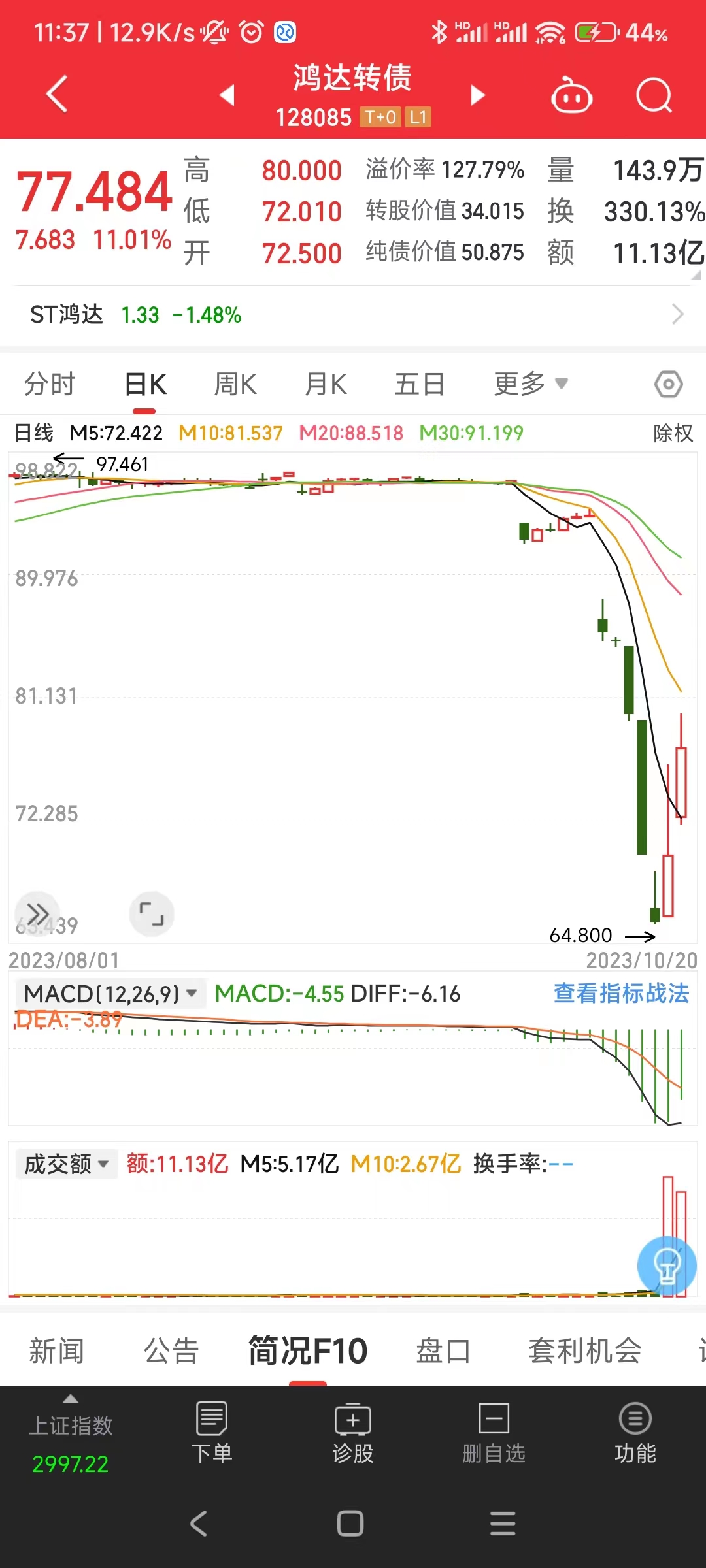
Task: Switch to the 五日 chart tab
Action: click(x=420, y=384)
